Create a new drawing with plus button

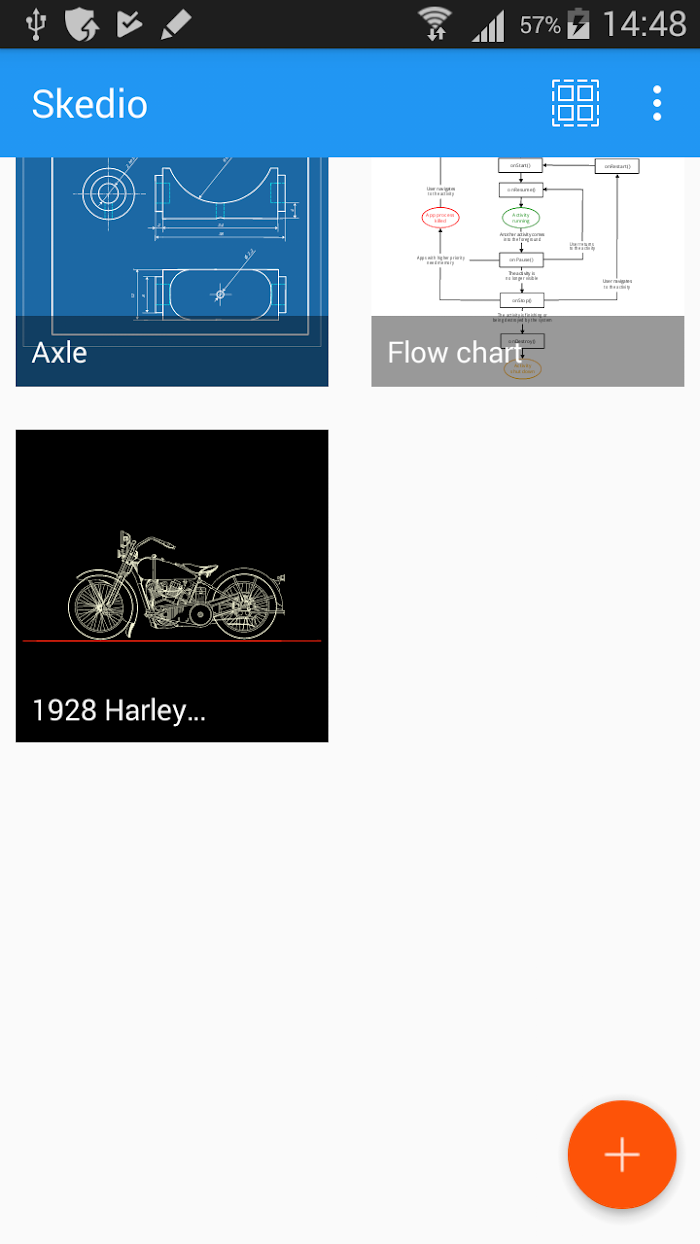621,1154
